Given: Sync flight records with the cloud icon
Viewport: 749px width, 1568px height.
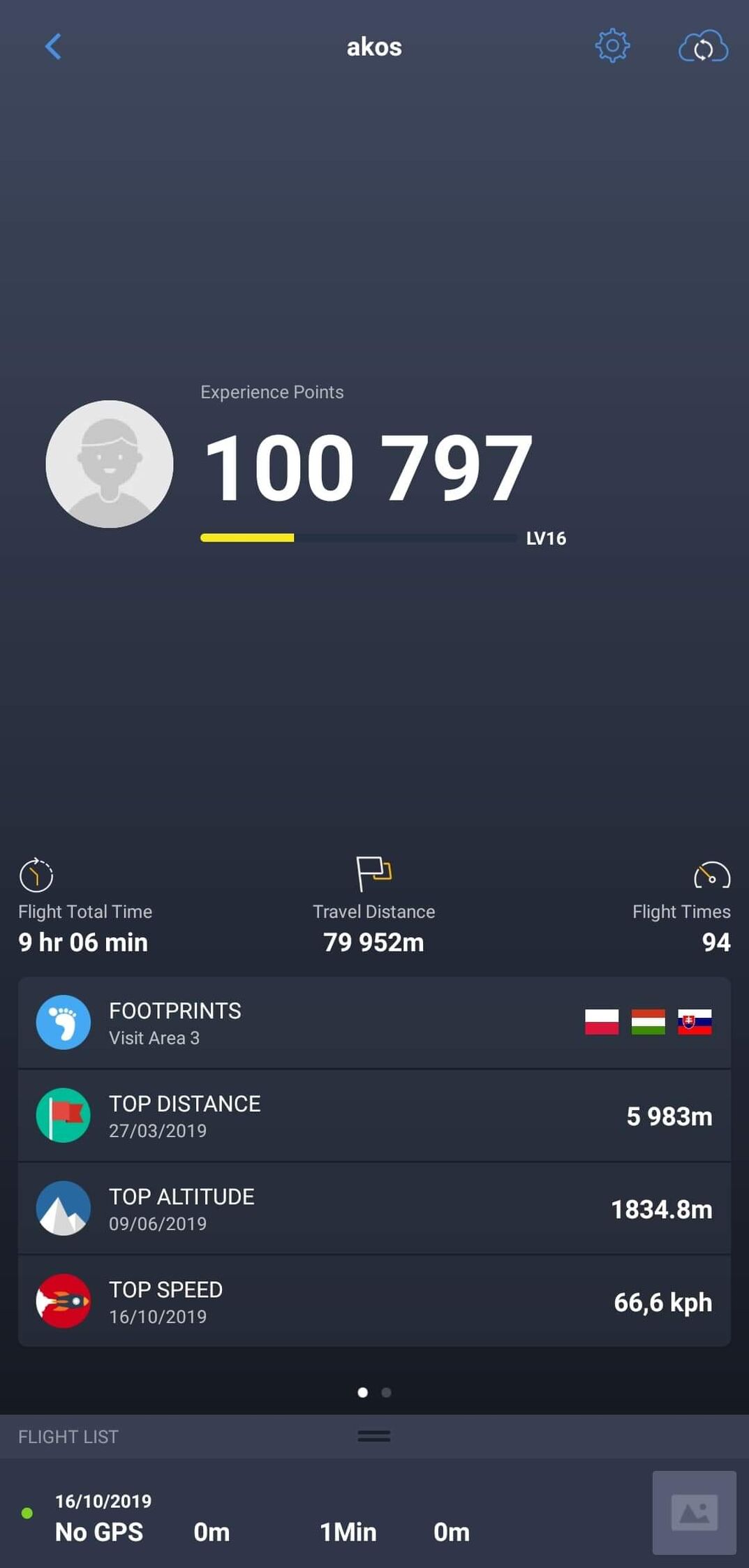Looking at the screenshot, I should tap(703, 47).
